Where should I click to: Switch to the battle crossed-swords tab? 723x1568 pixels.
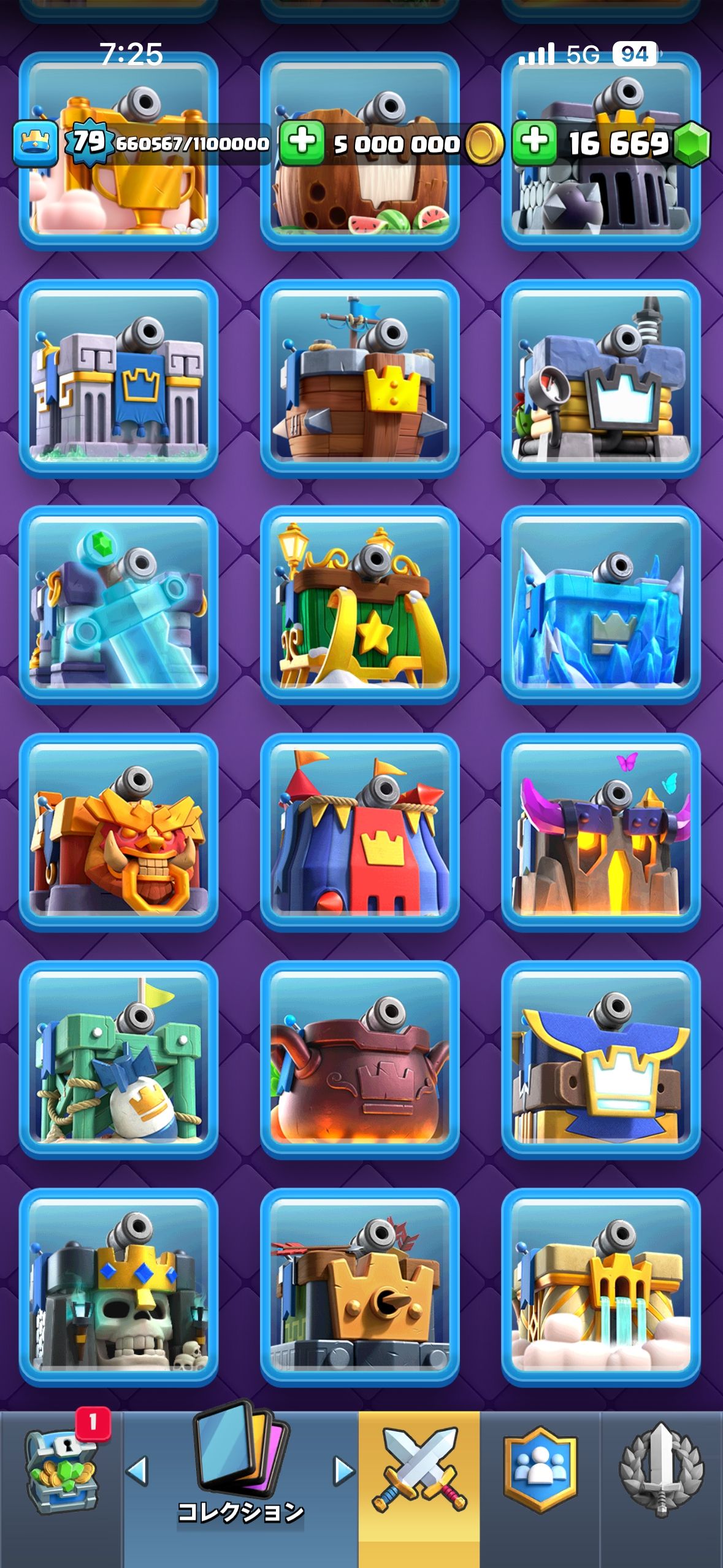[419, 1472]
